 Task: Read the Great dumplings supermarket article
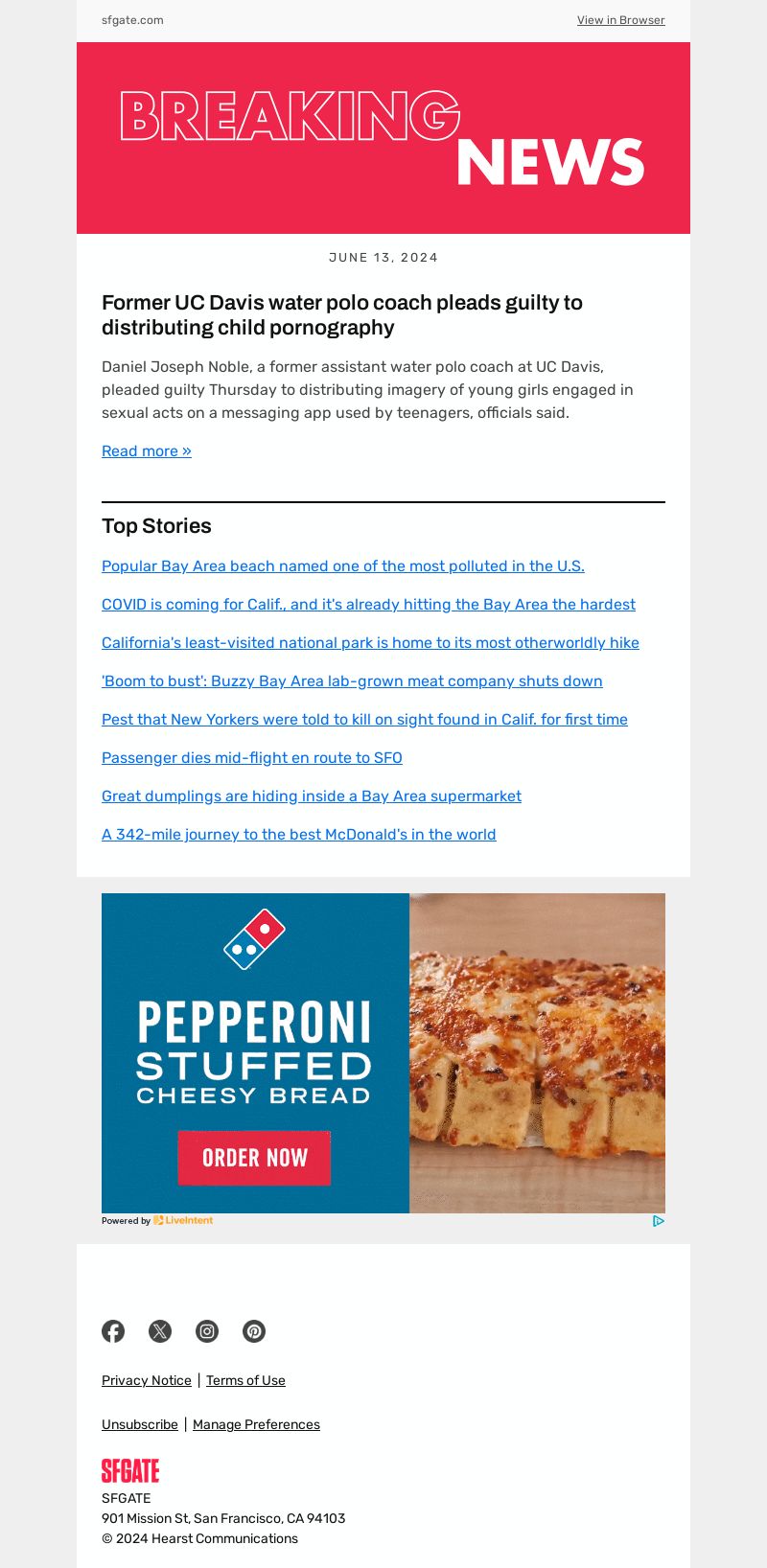coord(312,796)
